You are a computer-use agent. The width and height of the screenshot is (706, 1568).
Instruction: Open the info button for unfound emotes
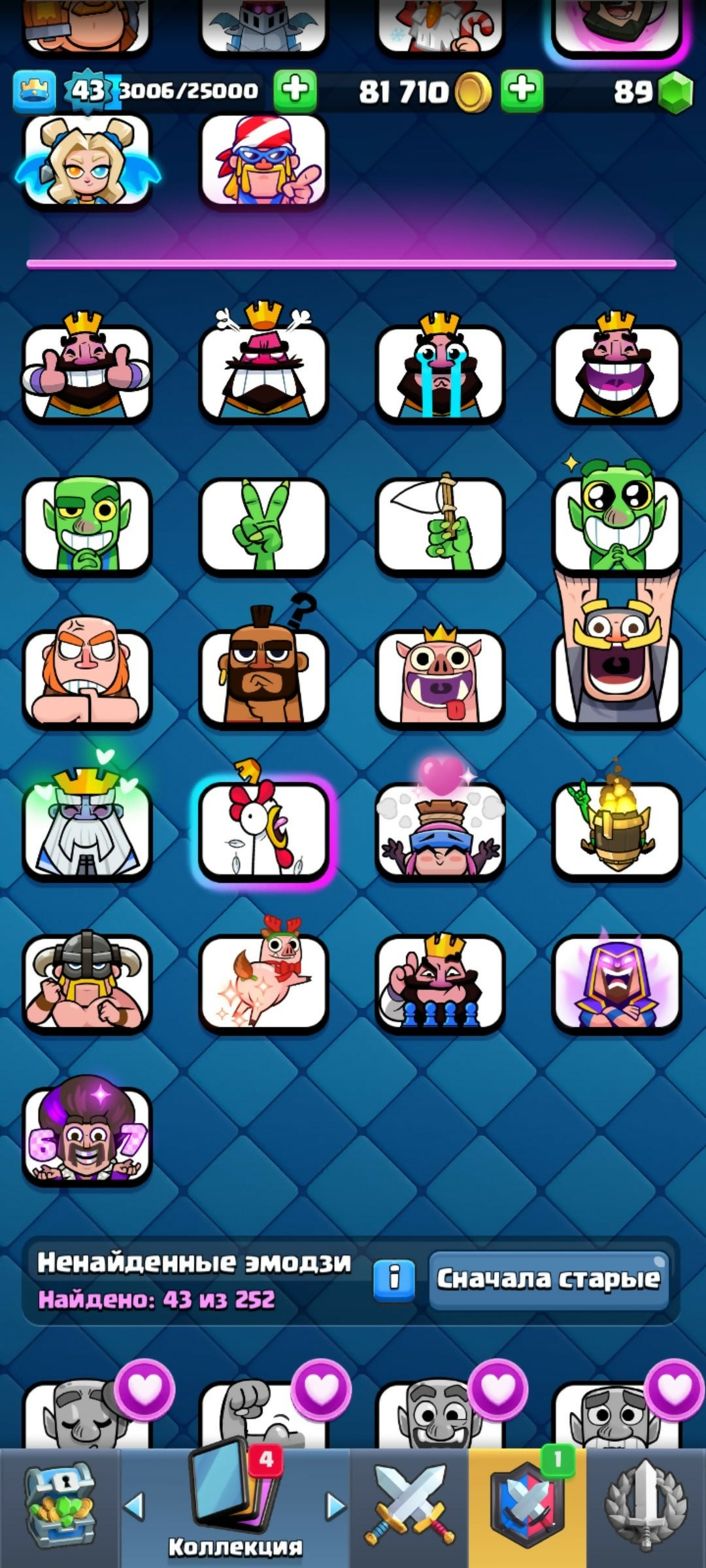pos(394,1279)
